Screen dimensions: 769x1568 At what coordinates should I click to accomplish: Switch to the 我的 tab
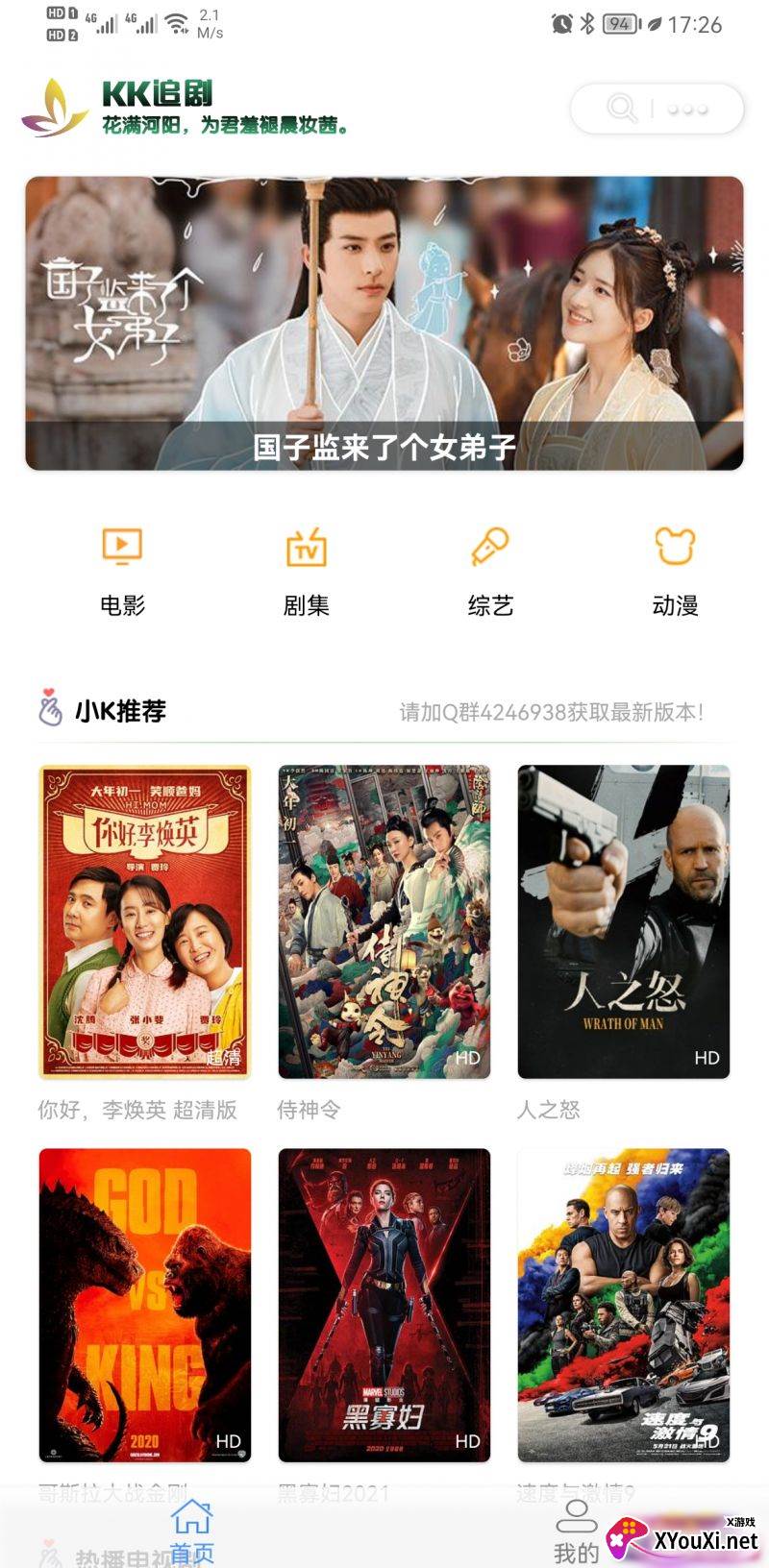click(577, 1531)
